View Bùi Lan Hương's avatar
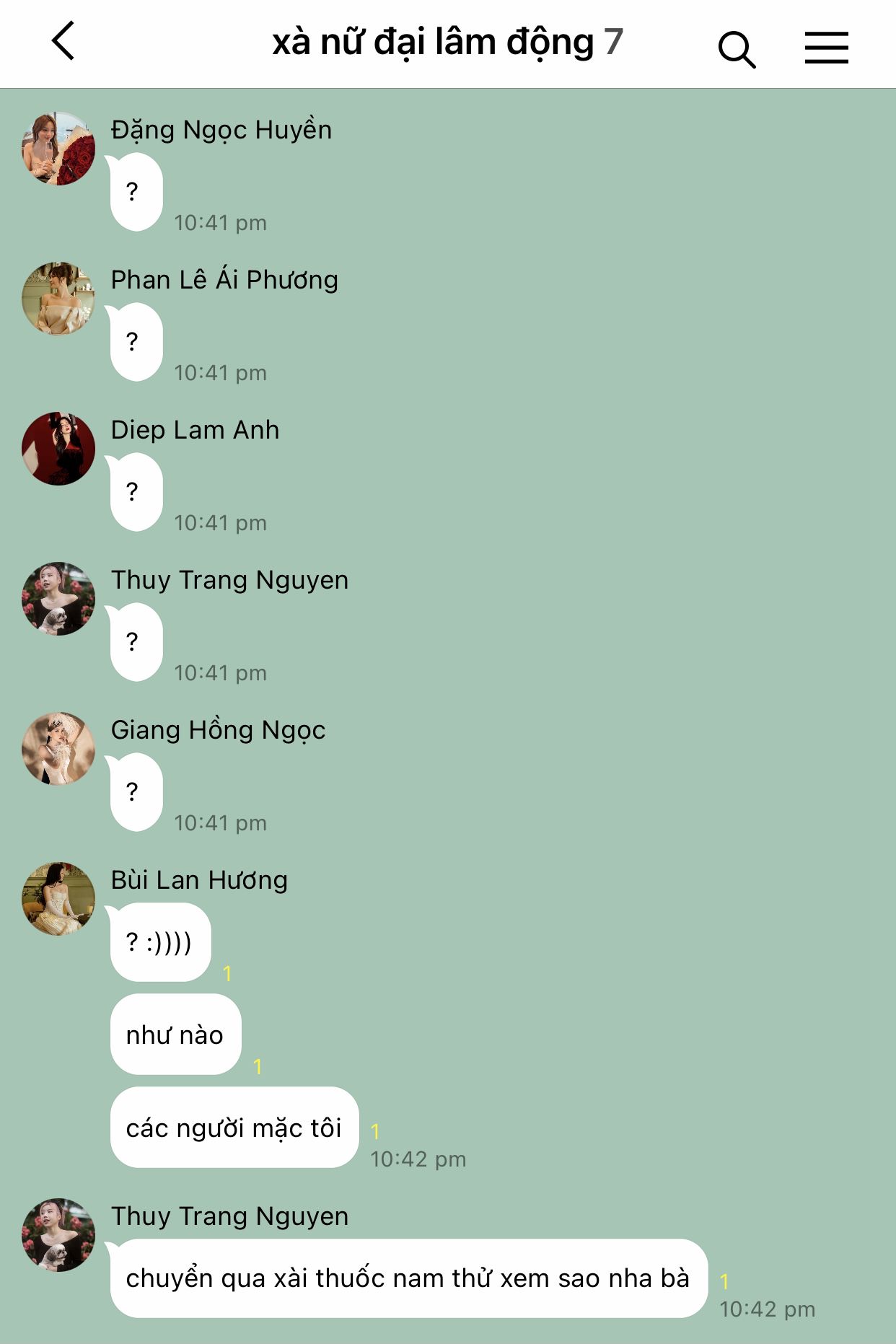 coord(58,899)
